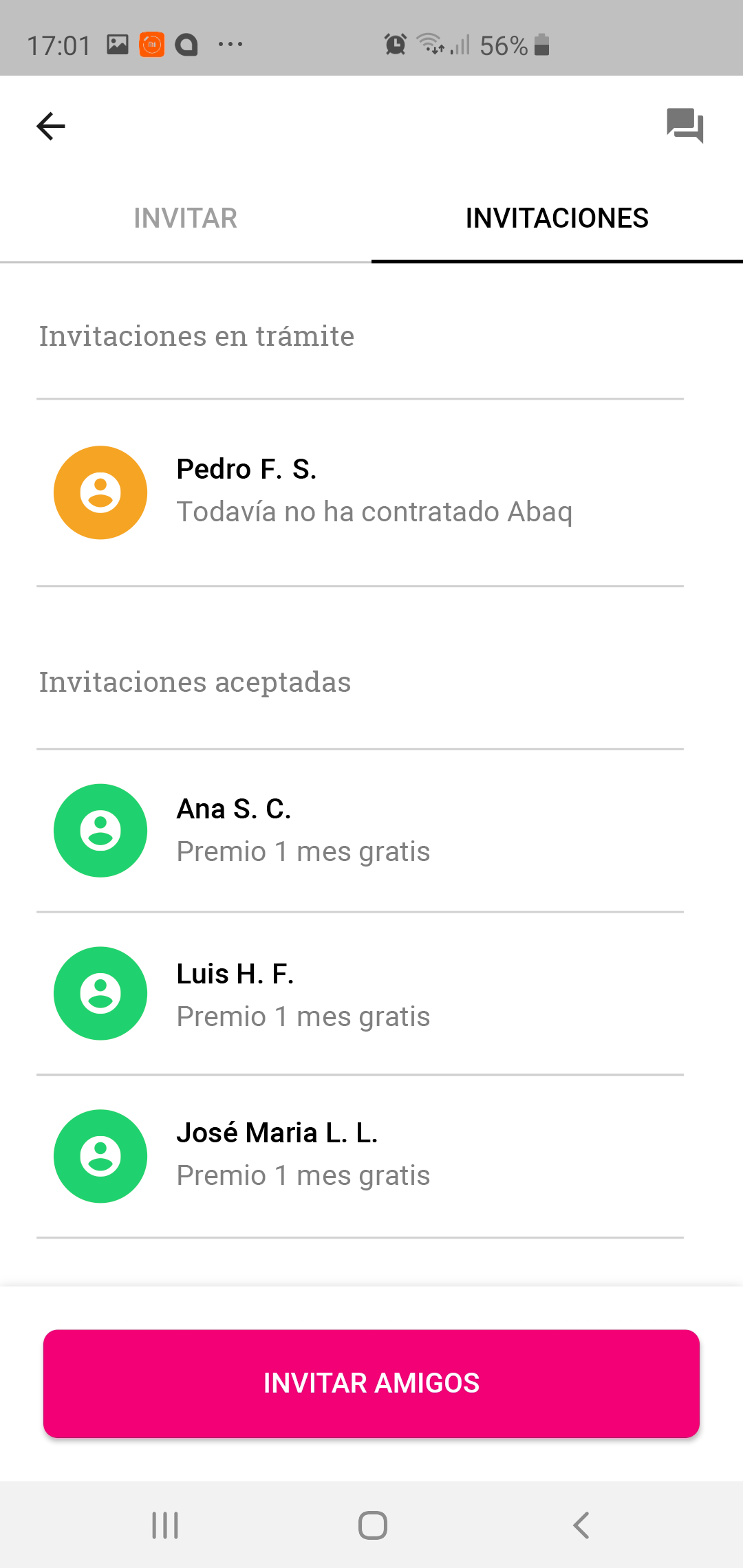Viewport: 743px width, 1568px height.
Task: Tap the Mi app icon in the status bar
Action: point(151,45)
